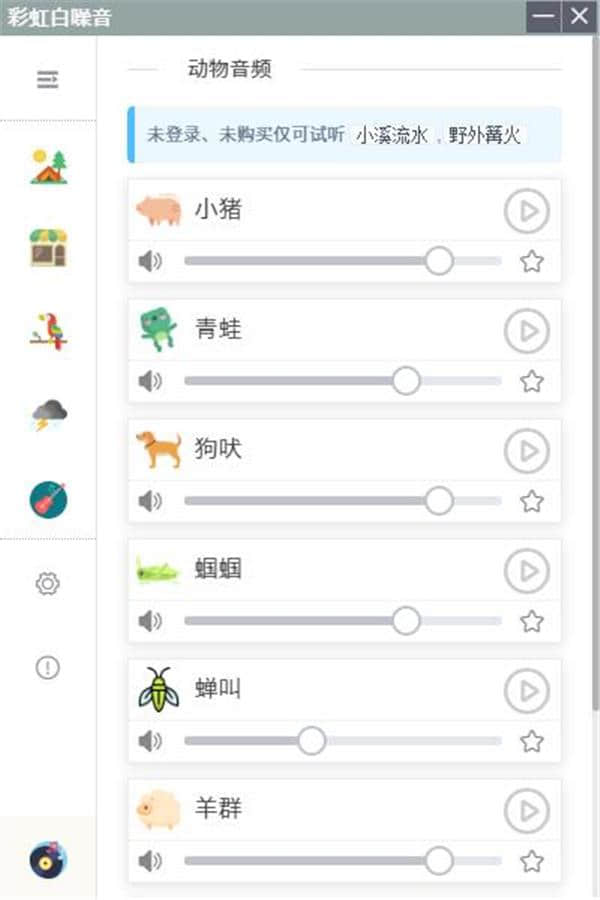The height and width of the screenshot is (900, 600).
Task: Play the 蝉叫 cicada sound
Action: (526, 691)
